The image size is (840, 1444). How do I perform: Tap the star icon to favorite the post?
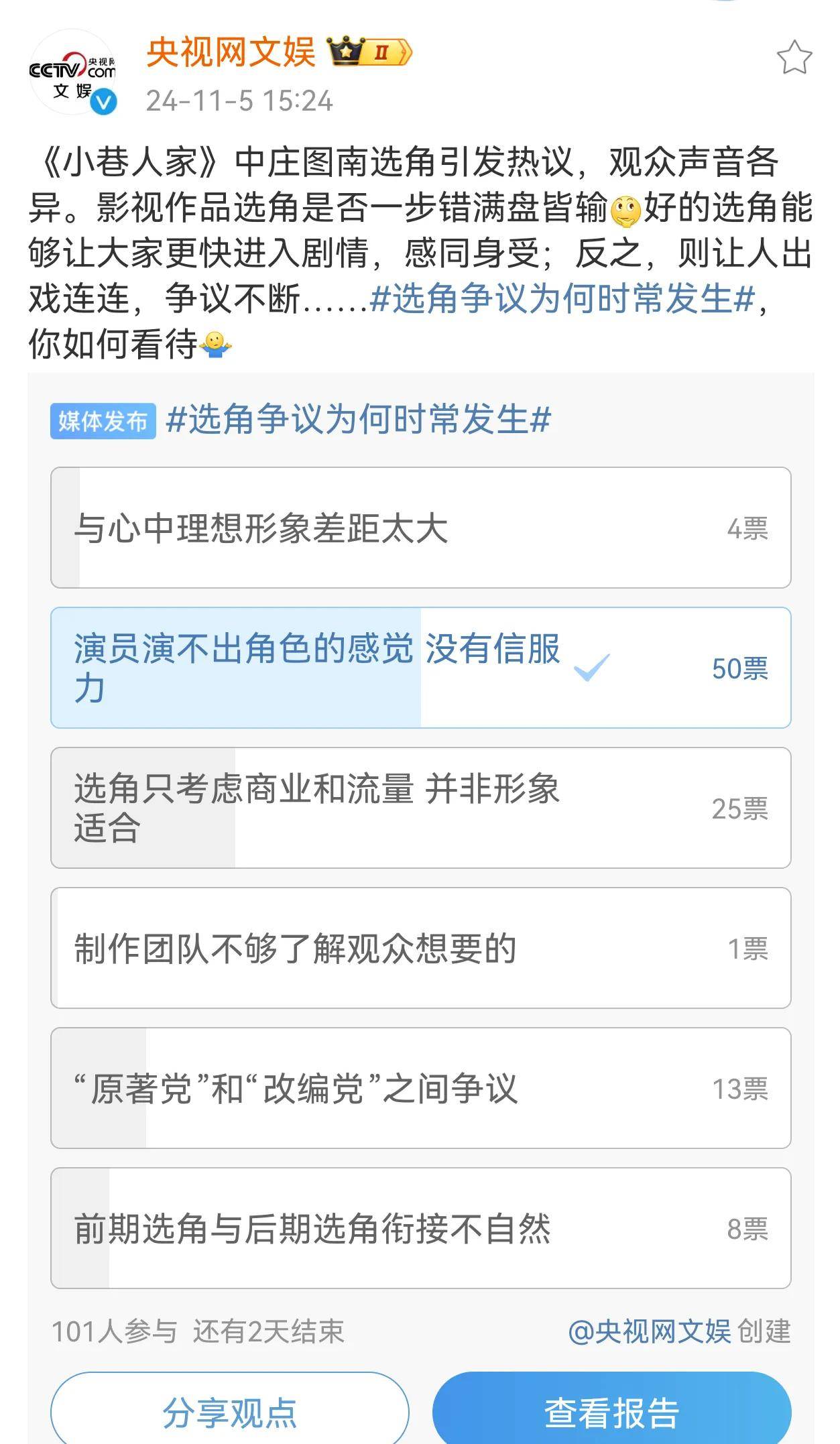(x=794, y=58)
